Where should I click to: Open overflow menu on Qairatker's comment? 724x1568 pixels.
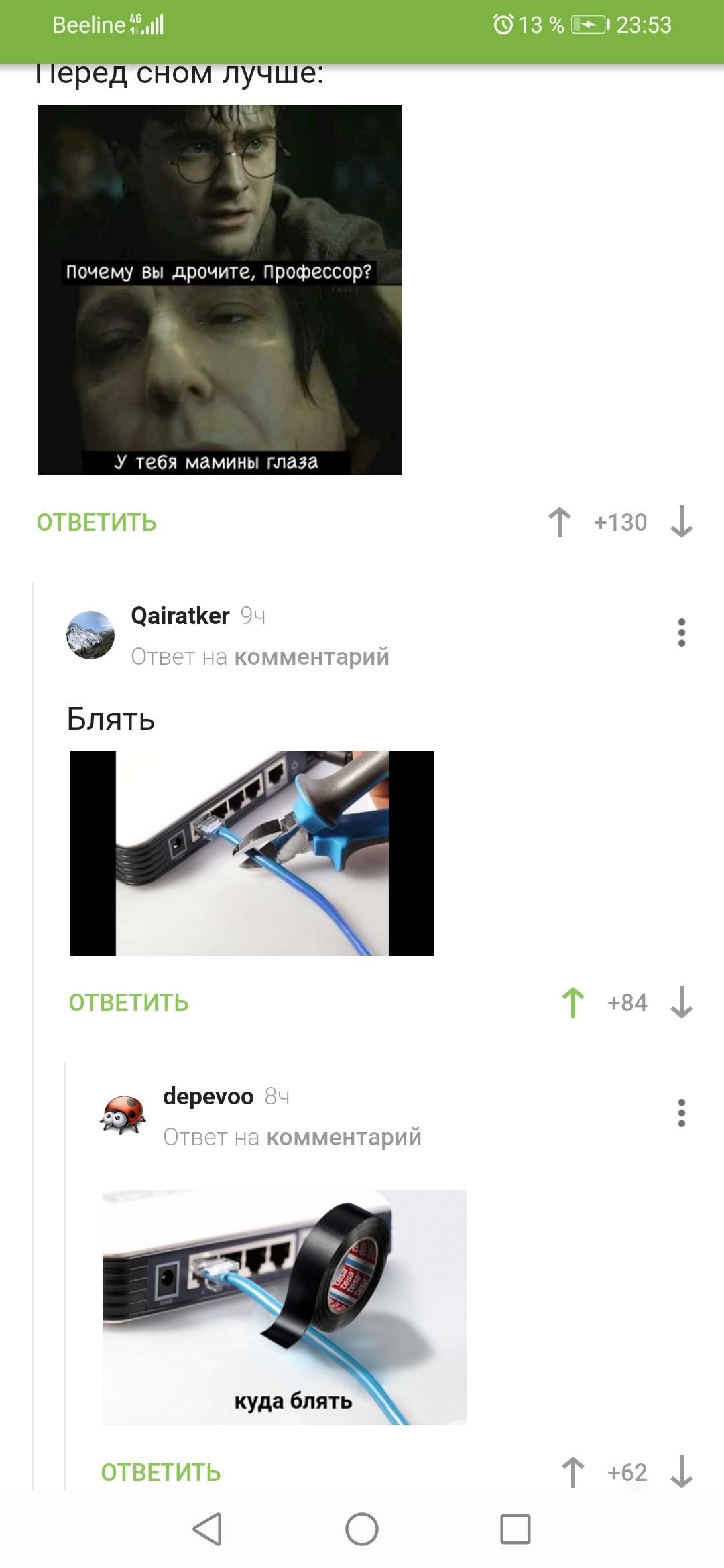click(x=682, y=633)
